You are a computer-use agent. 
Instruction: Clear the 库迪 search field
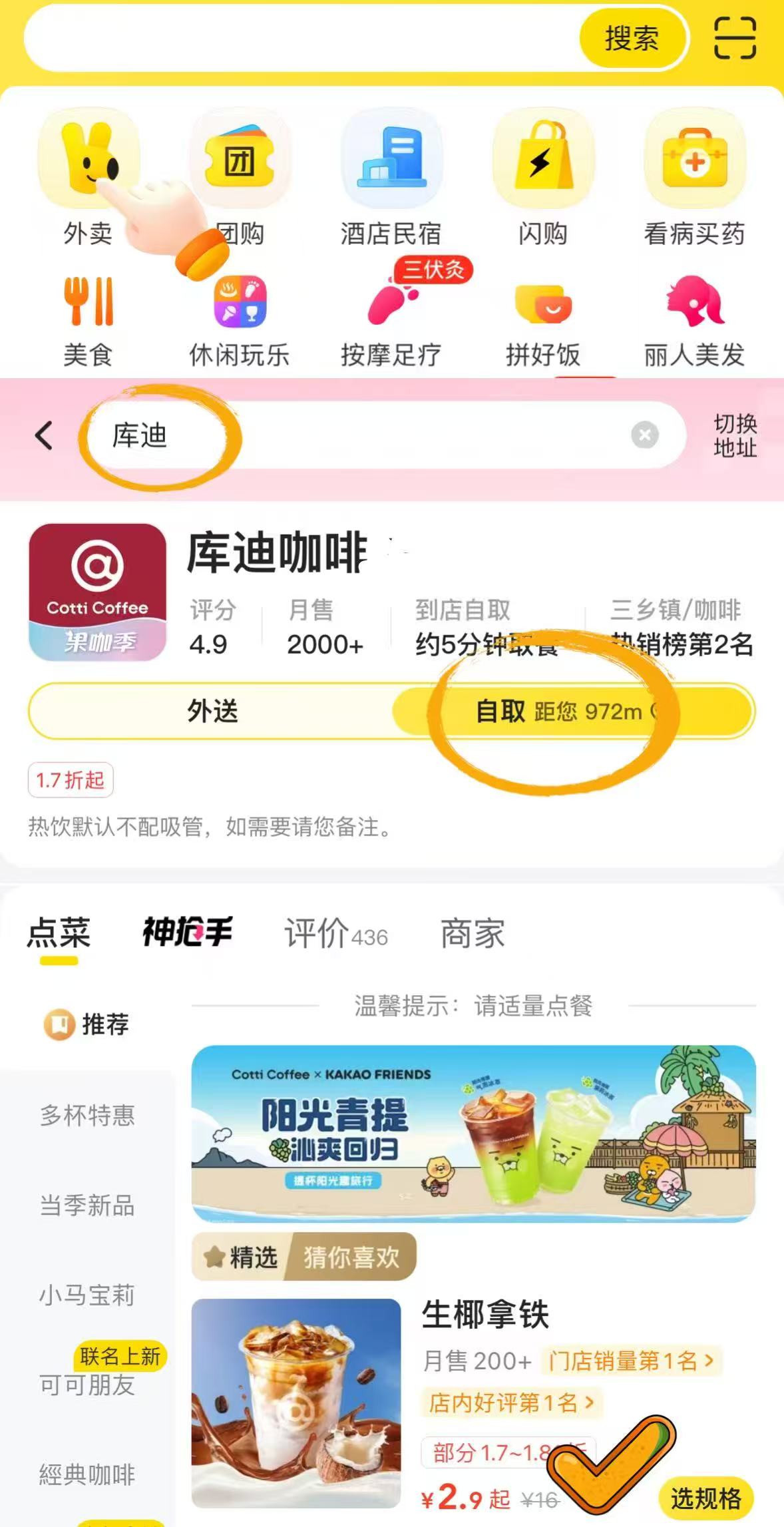643,435
